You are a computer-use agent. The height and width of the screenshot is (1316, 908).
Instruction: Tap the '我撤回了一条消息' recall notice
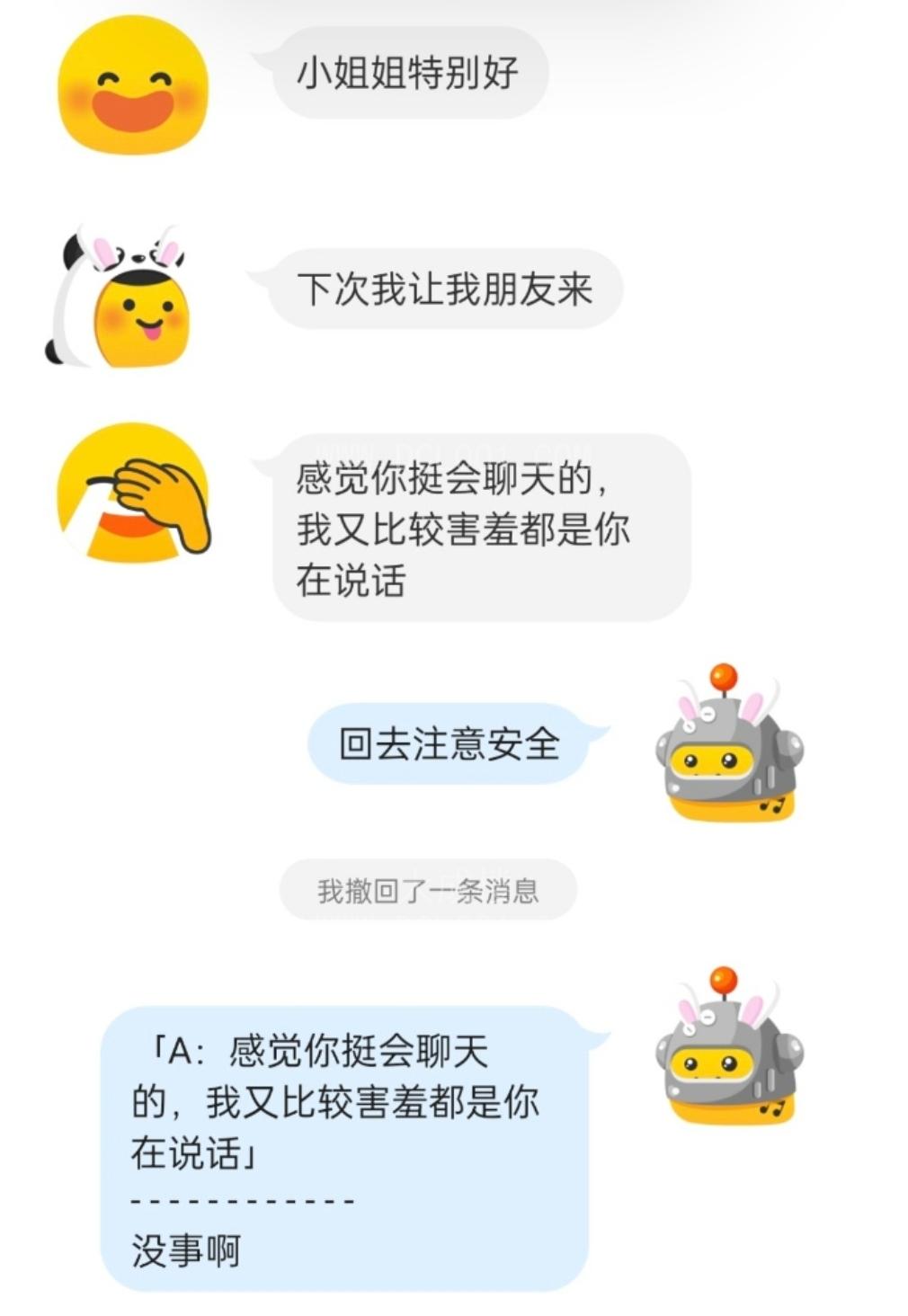tap(432, 886)
